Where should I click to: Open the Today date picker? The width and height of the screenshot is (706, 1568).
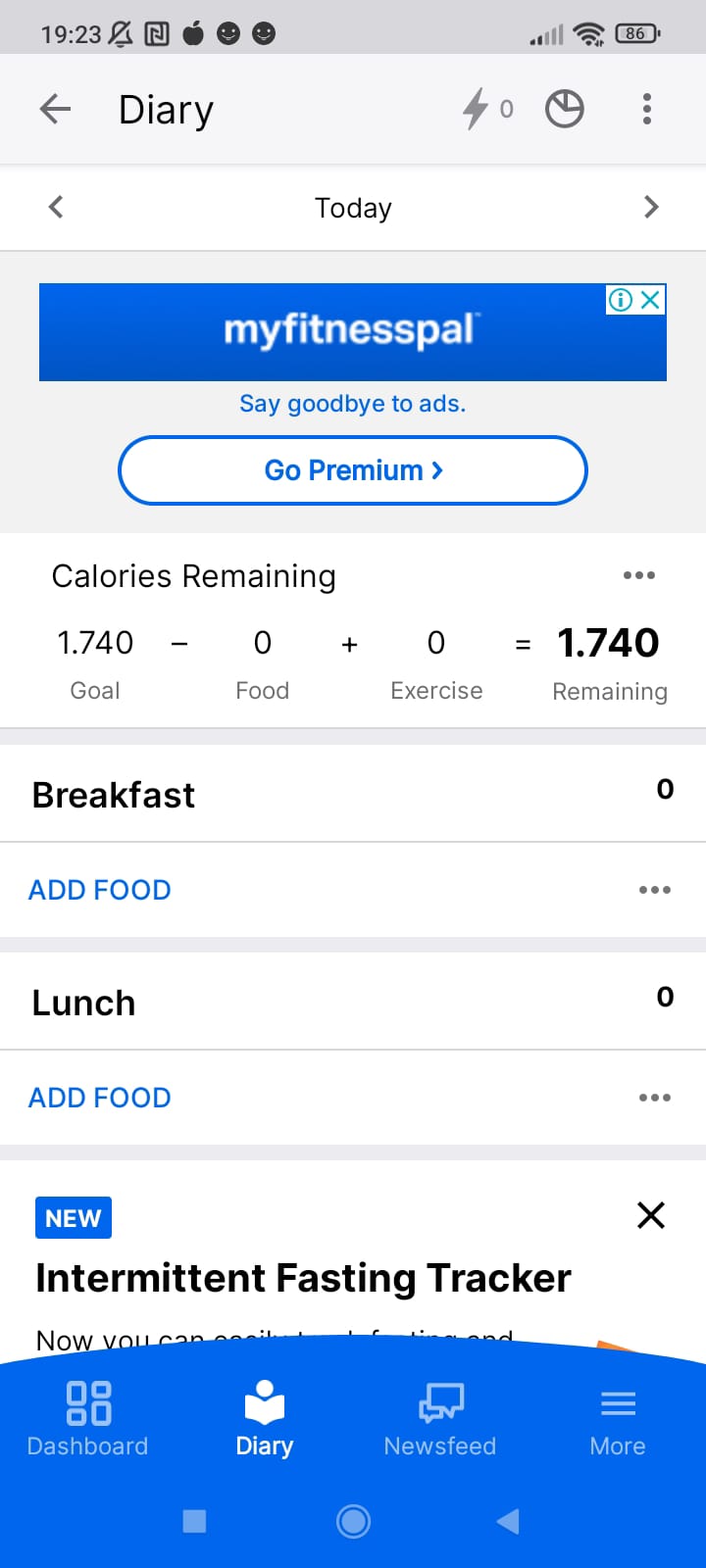pos(353,208)
